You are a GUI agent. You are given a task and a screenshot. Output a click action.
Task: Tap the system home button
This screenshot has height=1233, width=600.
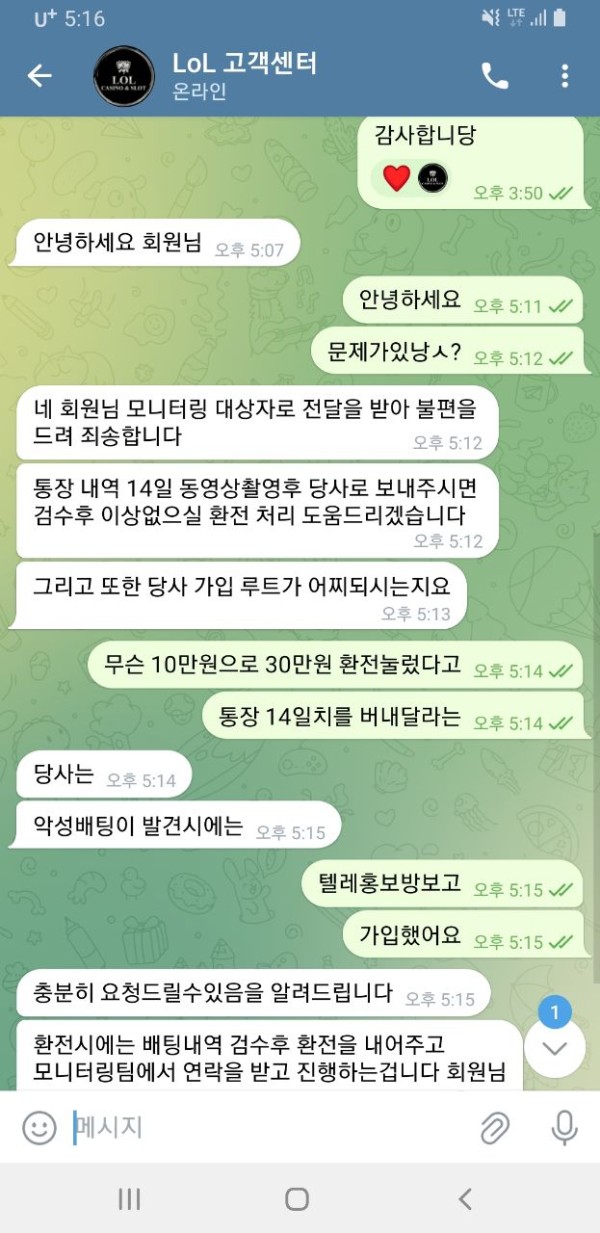pos(297,1199)
